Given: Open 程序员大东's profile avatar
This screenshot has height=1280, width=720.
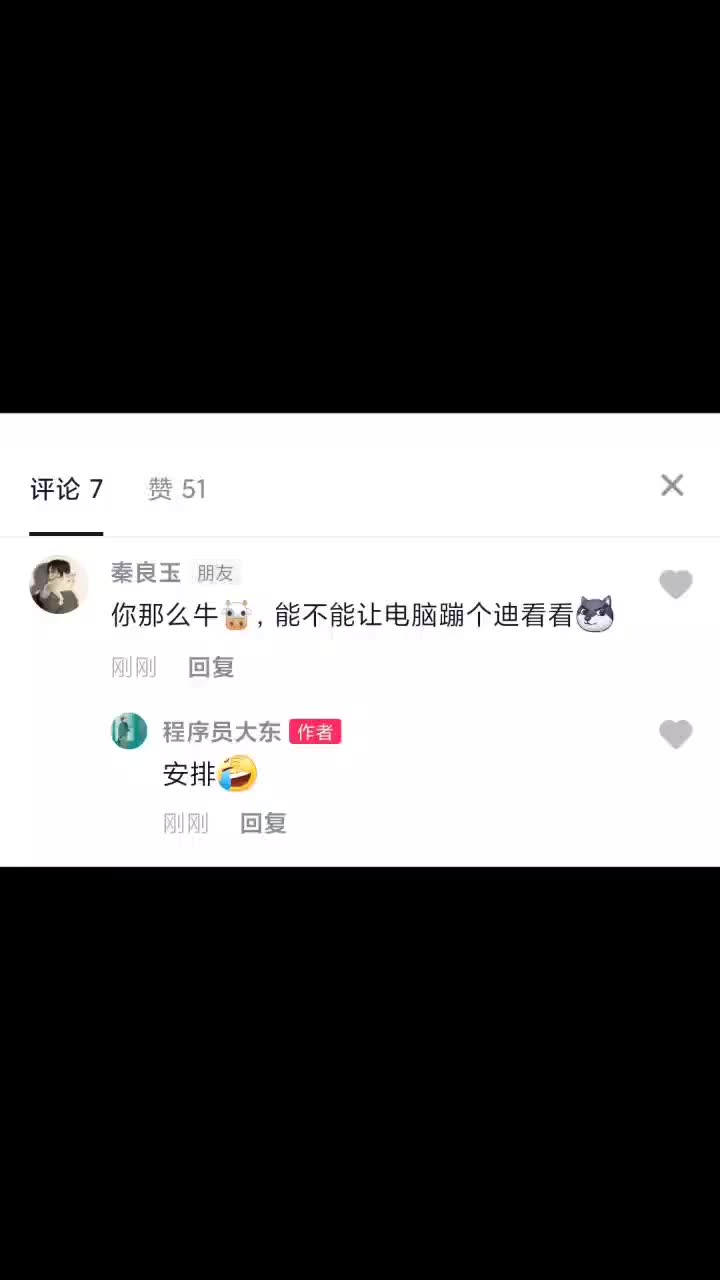Looking at the screenshot, I should pyautogui.click(x=129, y=731).
